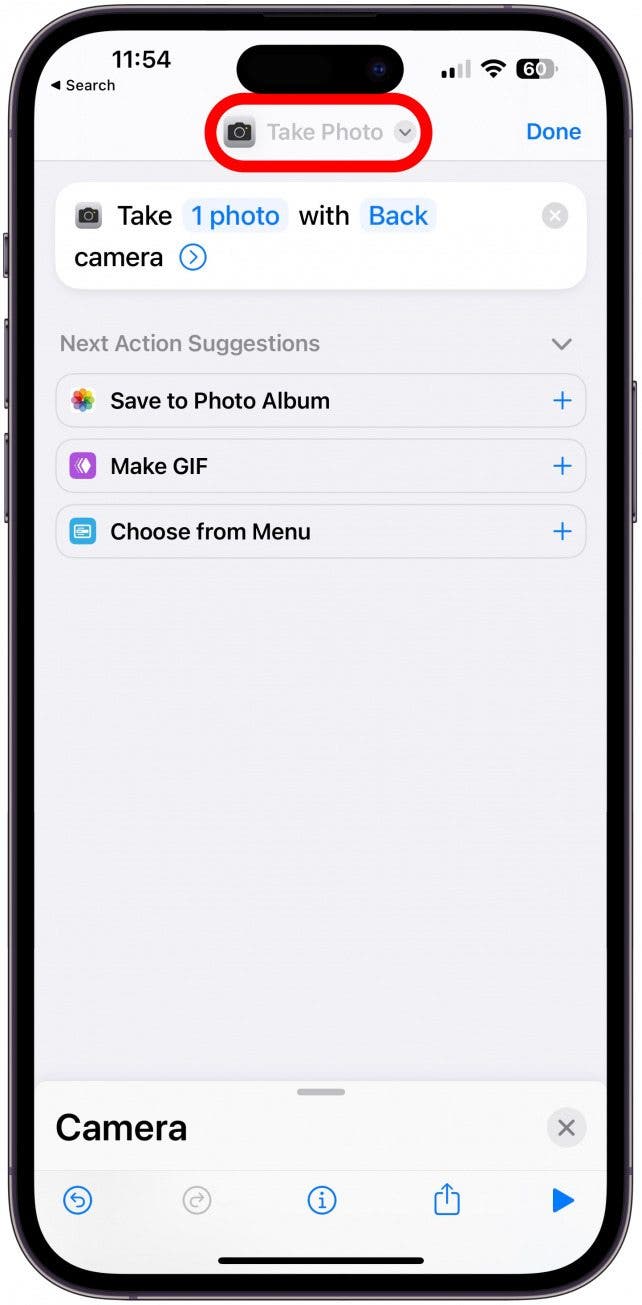Remove the Take photo action
642x1305 pixels.
pyautogui.click(x=555, y=216)
